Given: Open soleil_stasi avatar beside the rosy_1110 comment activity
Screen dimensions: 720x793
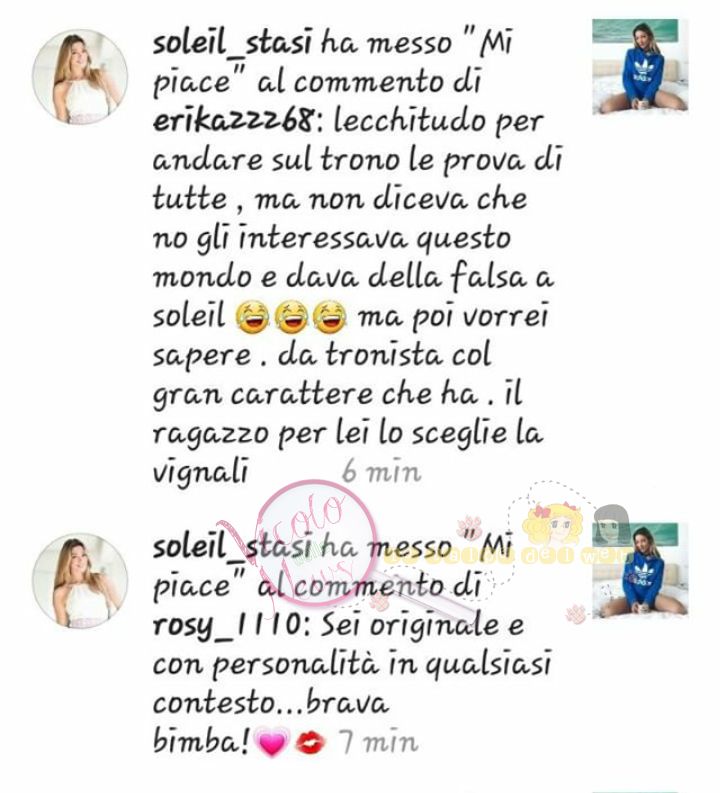Looking at the screenshot, I should (80, 580).
